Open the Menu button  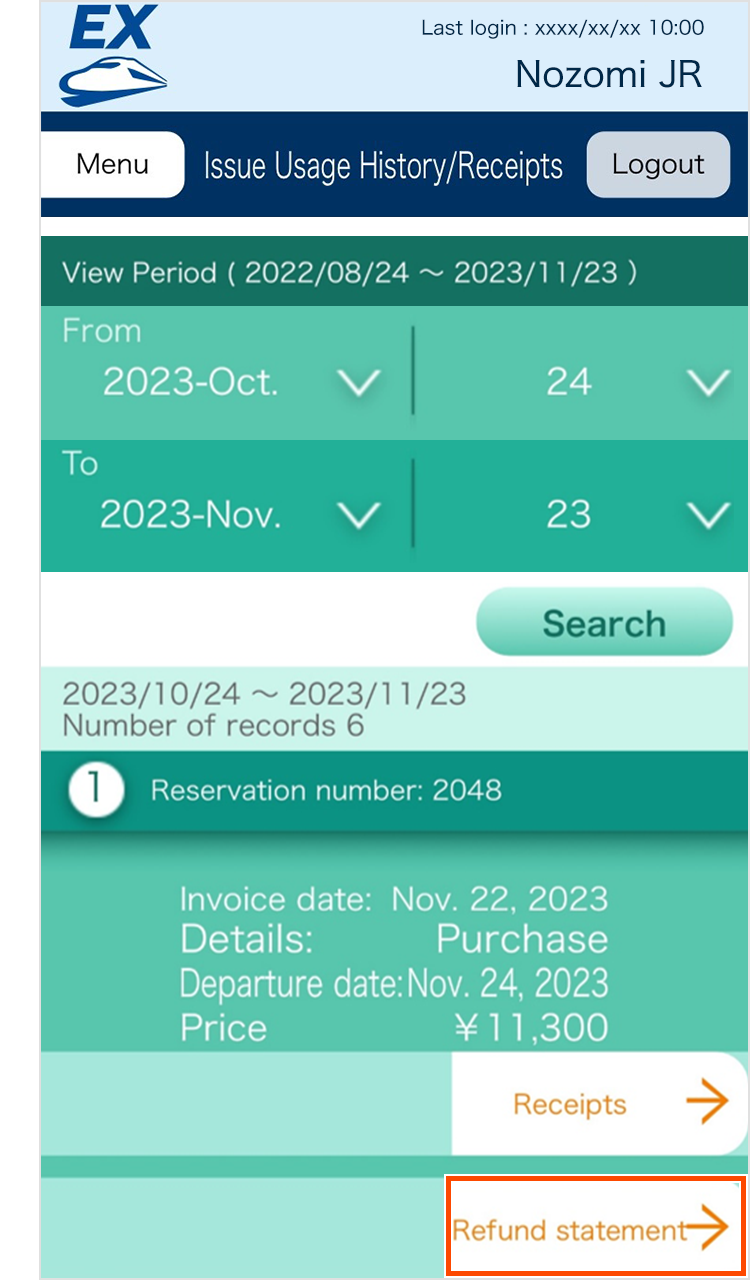tap(112, 164)
